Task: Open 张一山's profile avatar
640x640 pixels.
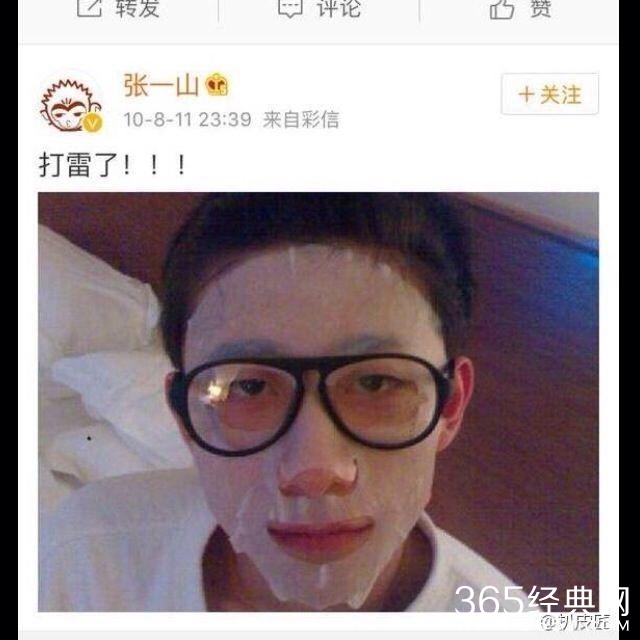Action: pos(72,104)
